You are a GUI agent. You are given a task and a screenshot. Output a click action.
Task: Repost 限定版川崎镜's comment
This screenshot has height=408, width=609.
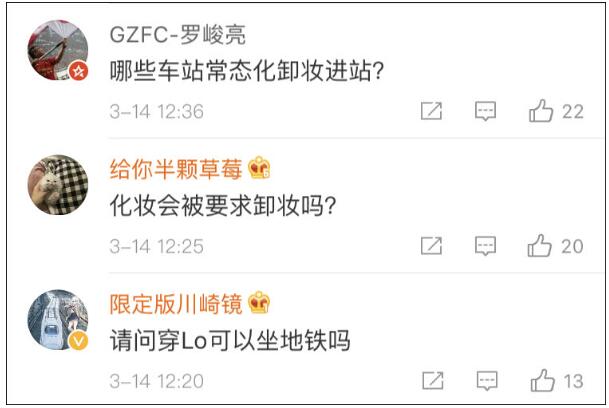tap(431, 380)
